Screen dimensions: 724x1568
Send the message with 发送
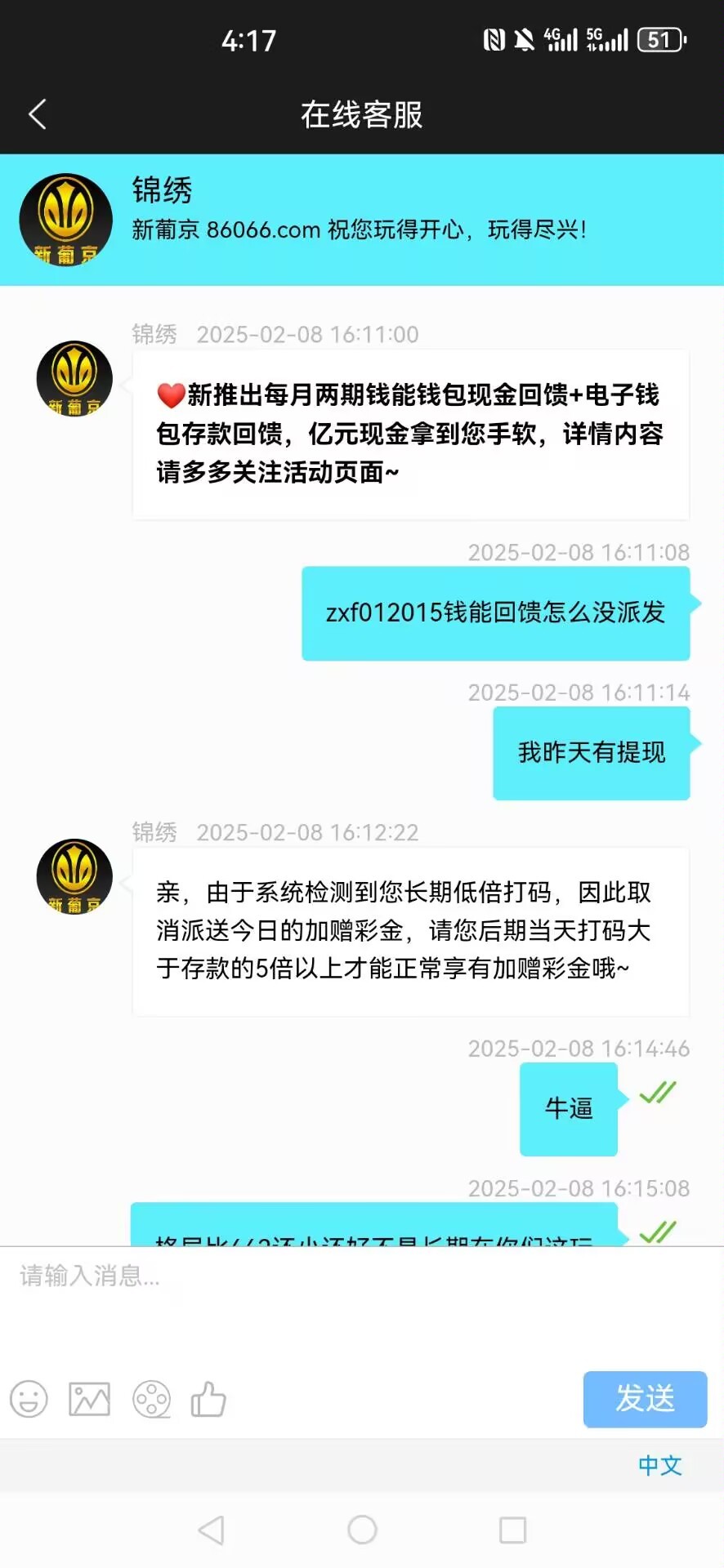point(644,1399)
